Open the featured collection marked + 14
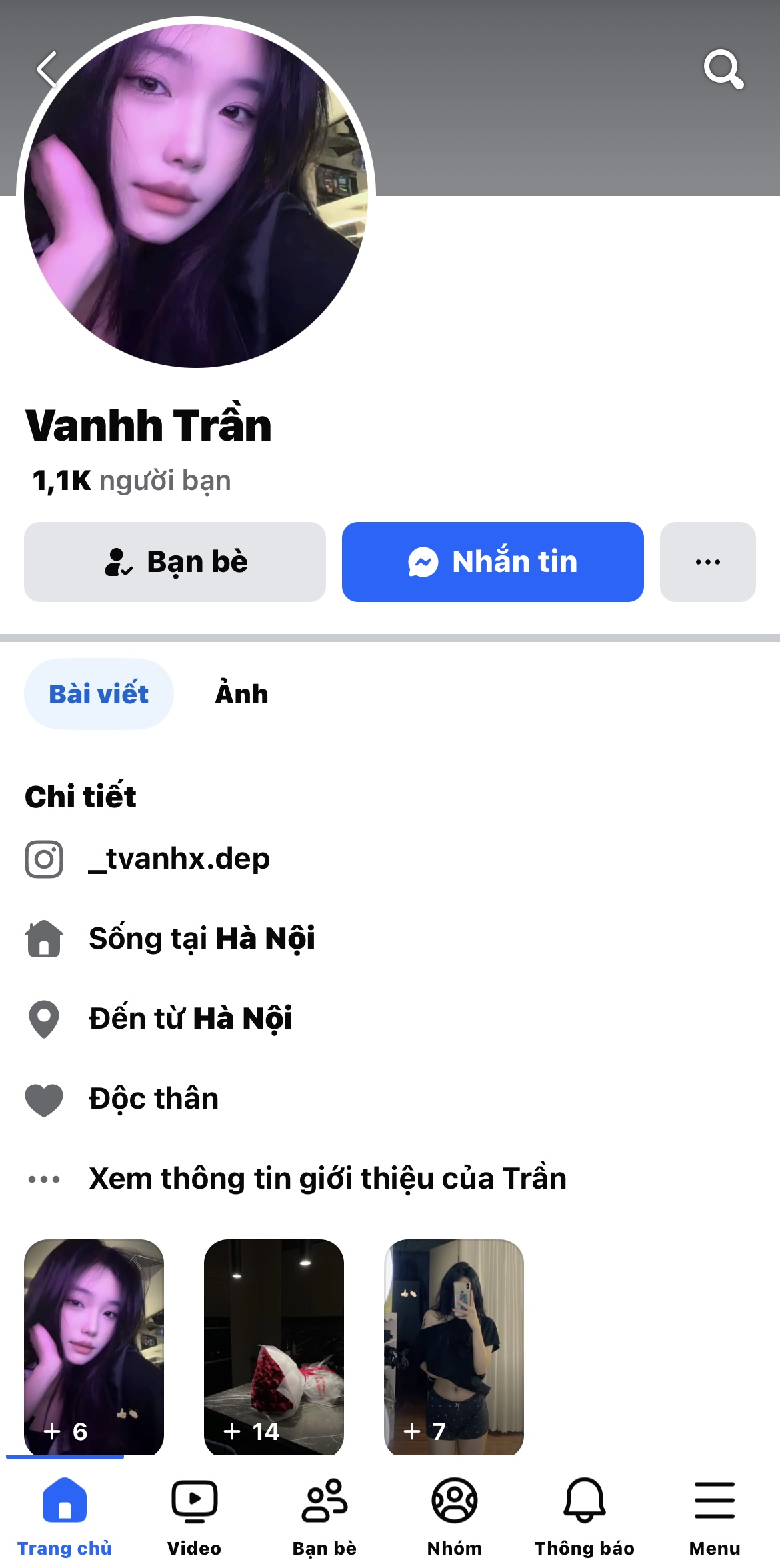Image resolution: width=780 pixels, height=1568 pixels. coord(274,1347)
